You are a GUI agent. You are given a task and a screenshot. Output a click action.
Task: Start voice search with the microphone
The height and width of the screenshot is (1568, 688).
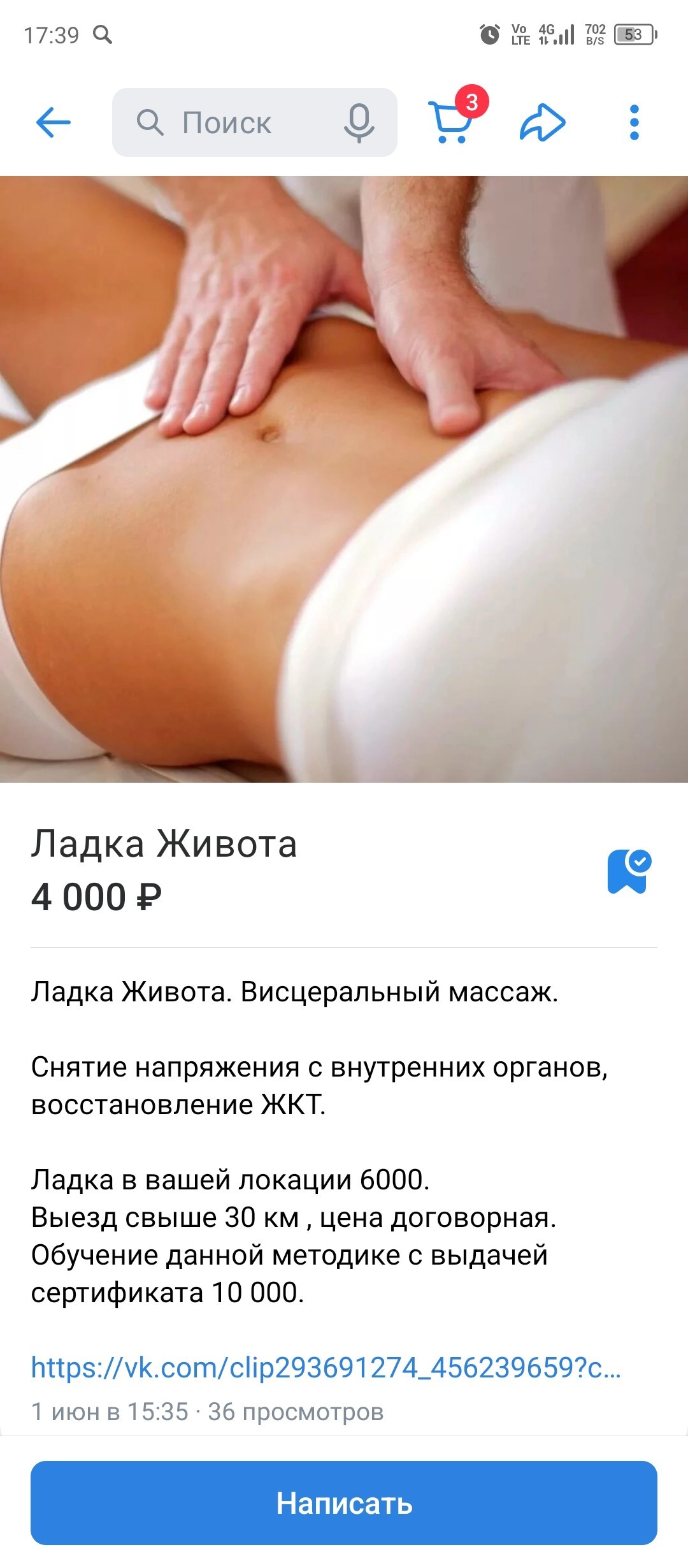pos(359,122)
